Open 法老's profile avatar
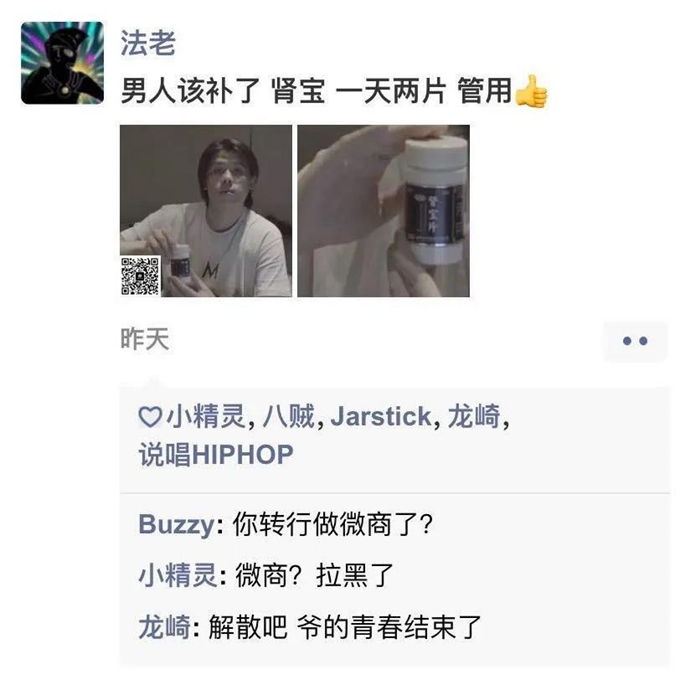This screenshot has width=680, height=690. click(x=62, y=62)
